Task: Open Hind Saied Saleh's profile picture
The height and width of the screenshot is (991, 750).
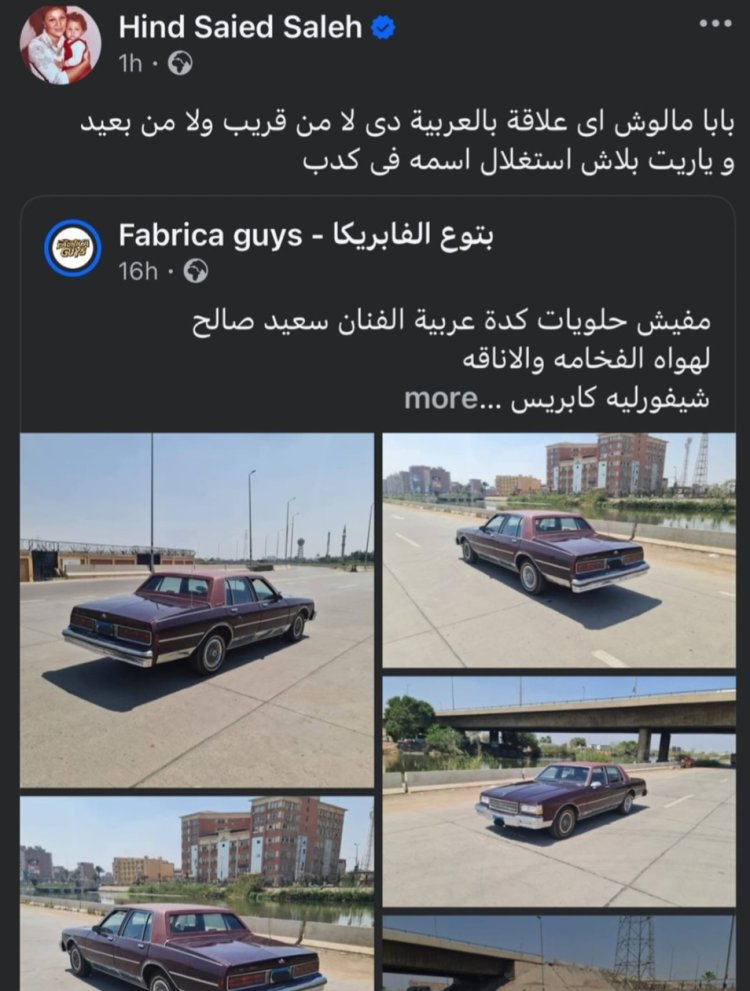Action: [60, 44]
